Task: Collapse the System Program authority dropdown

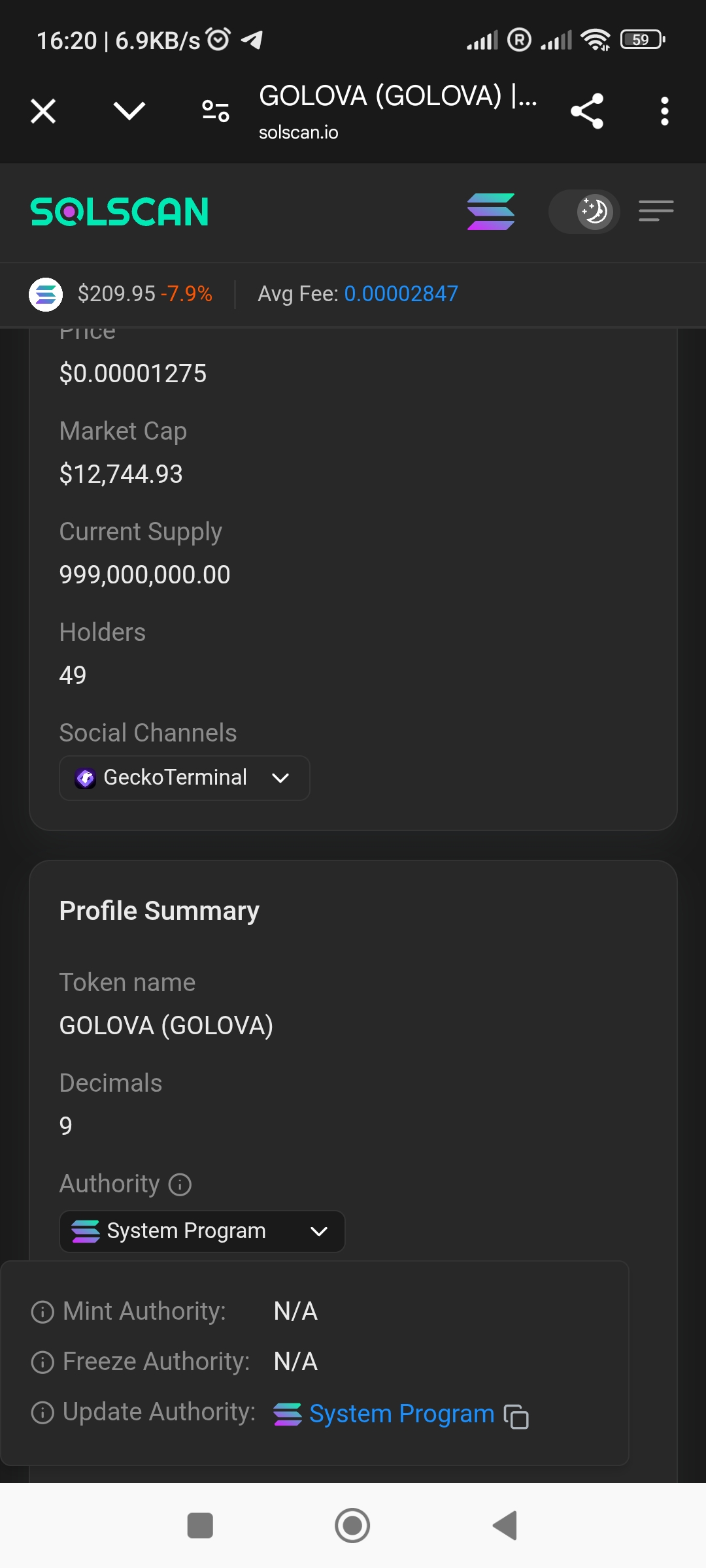Action: pos(202,1232)
